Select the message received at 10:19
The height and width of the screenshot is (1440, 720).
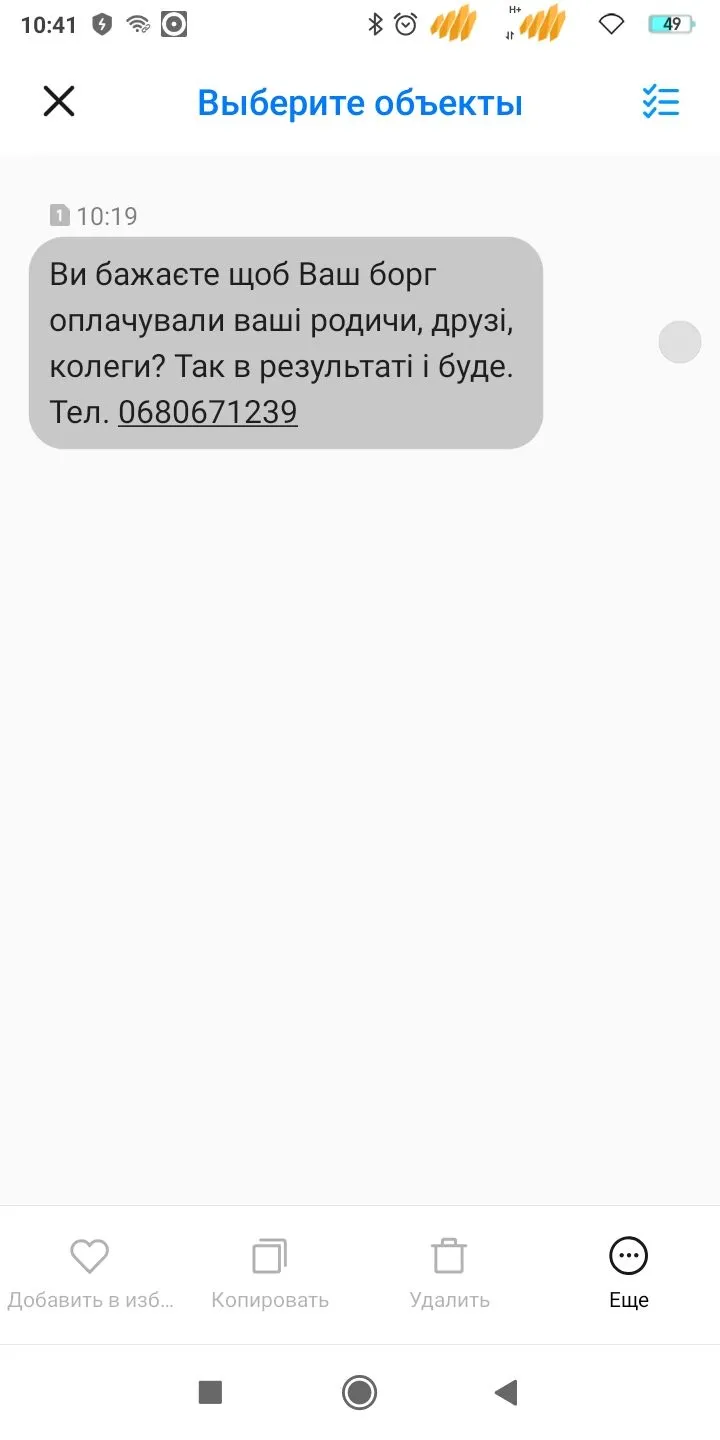pos(679,342)
